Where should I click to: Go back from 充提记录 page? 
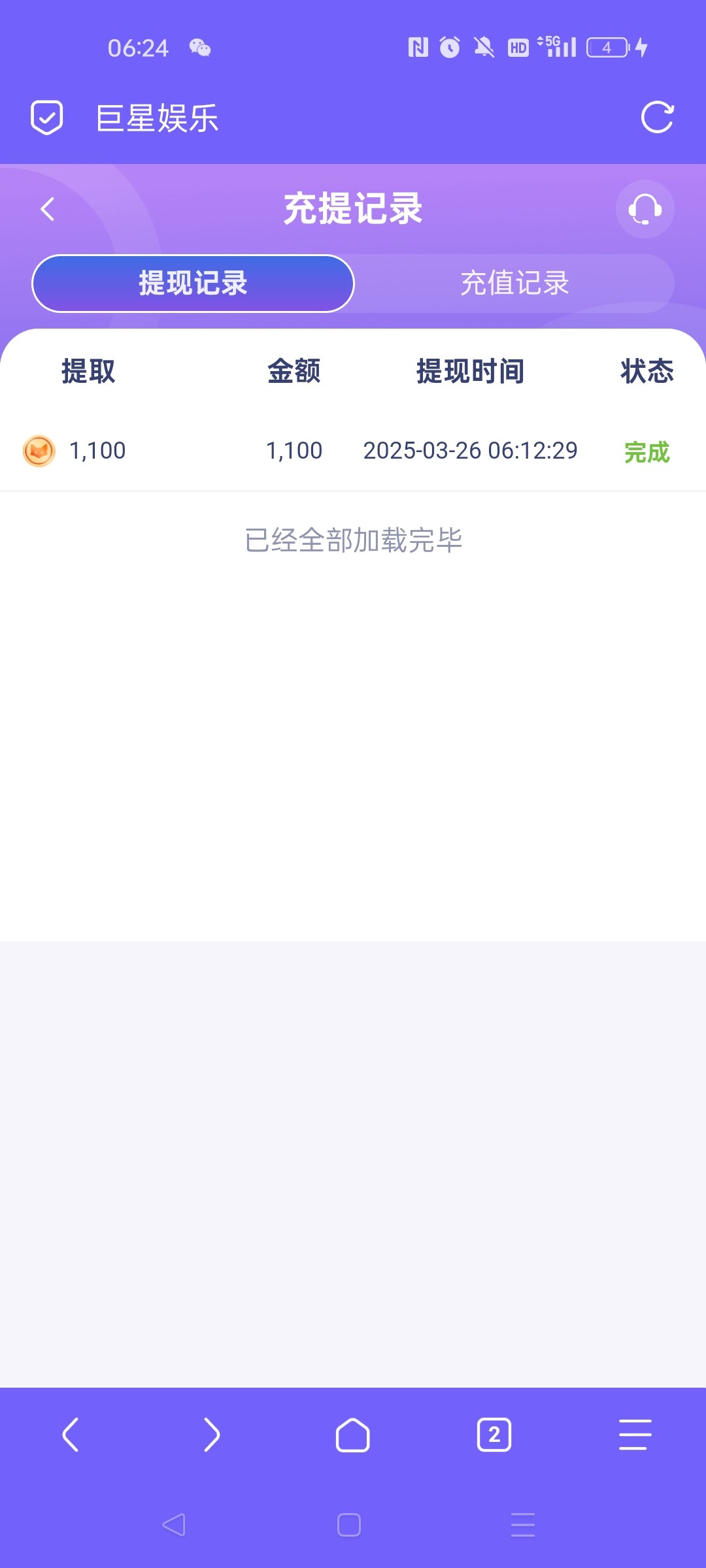(x=48, y=209)
